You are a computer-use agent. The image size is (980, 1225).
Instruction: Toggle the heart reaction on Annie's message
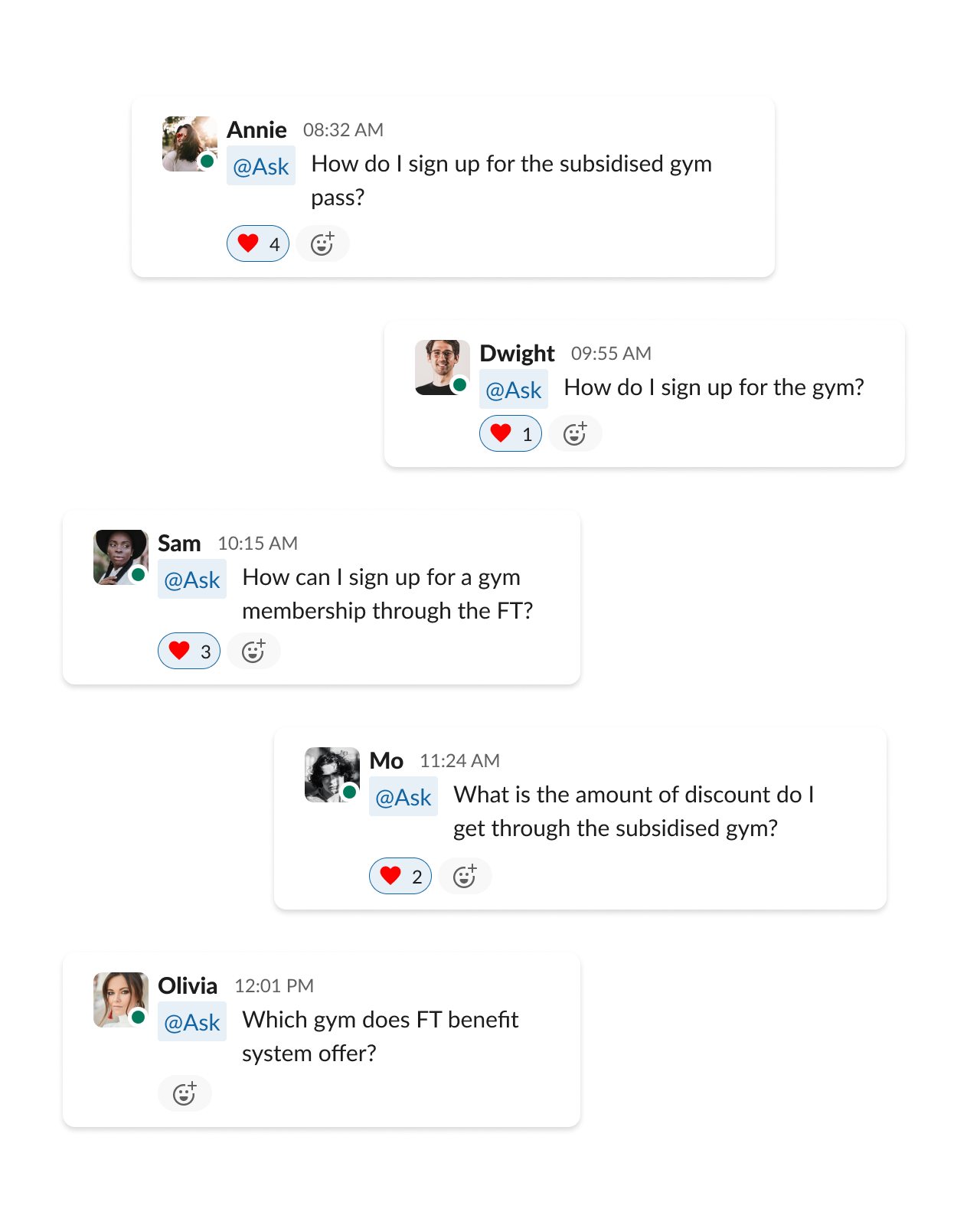tap(257, 243)
